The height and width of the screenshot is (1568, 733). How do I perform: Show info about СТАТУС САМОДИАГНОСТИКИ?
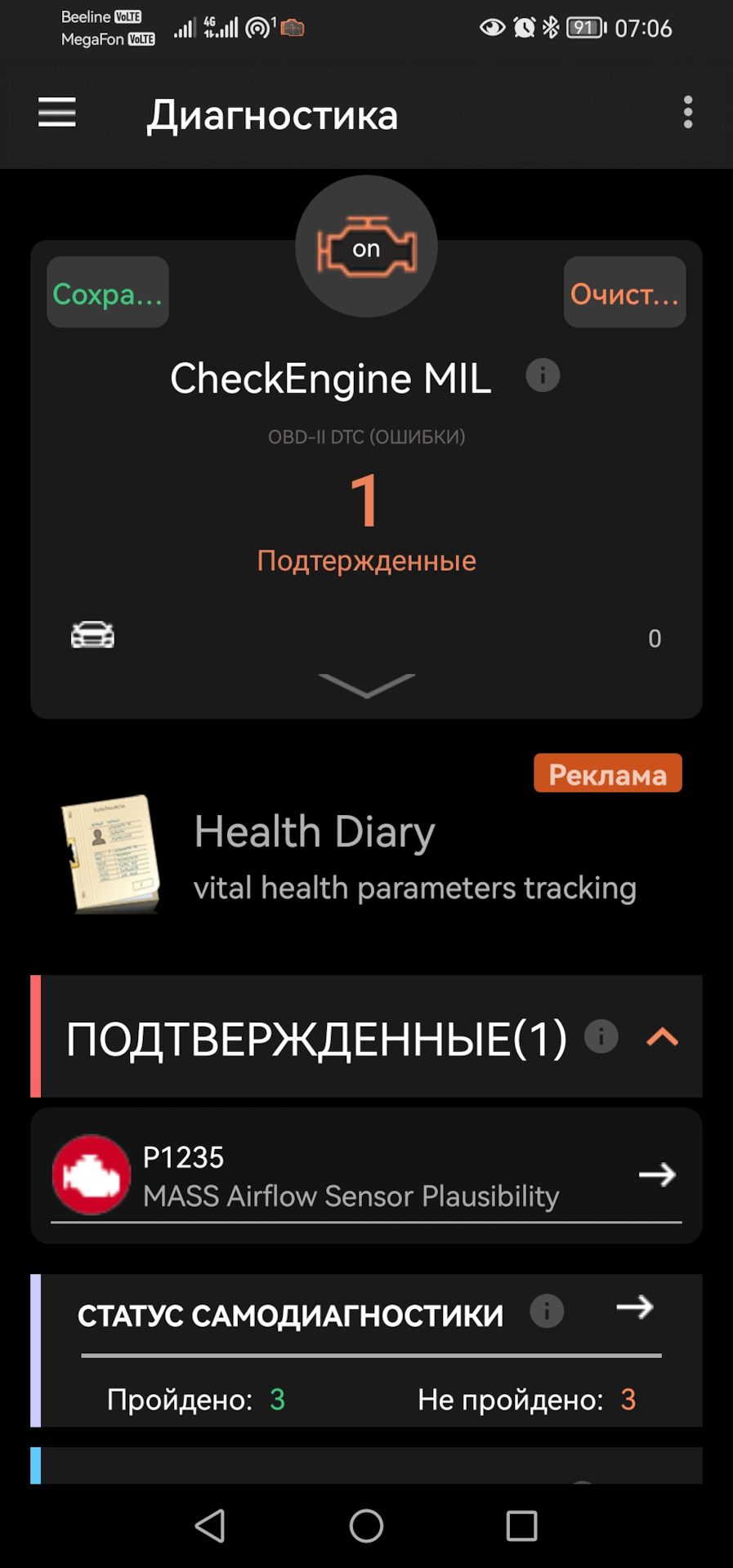click(x=547, y=1312)
